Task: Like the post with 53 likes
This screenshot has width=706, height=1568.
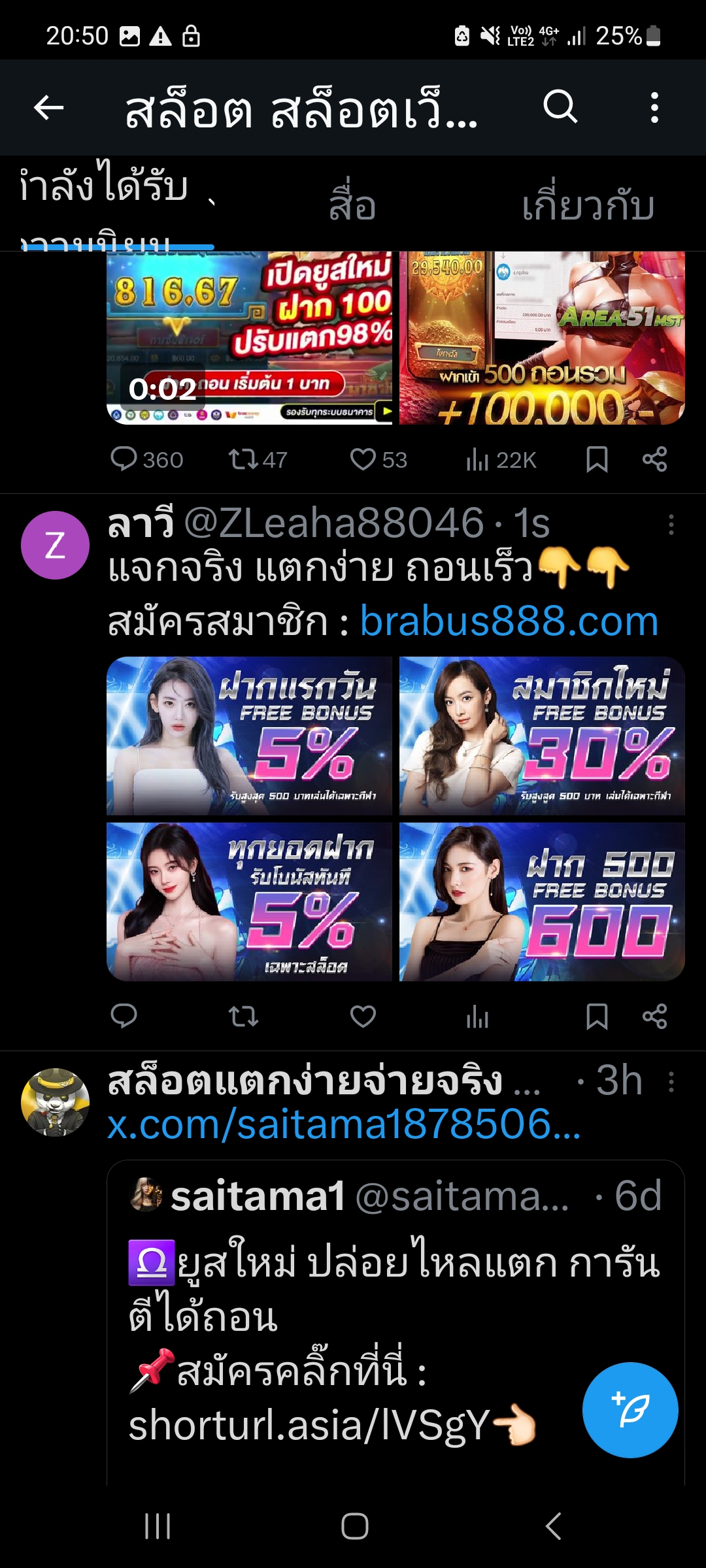Action: point(363,459)
